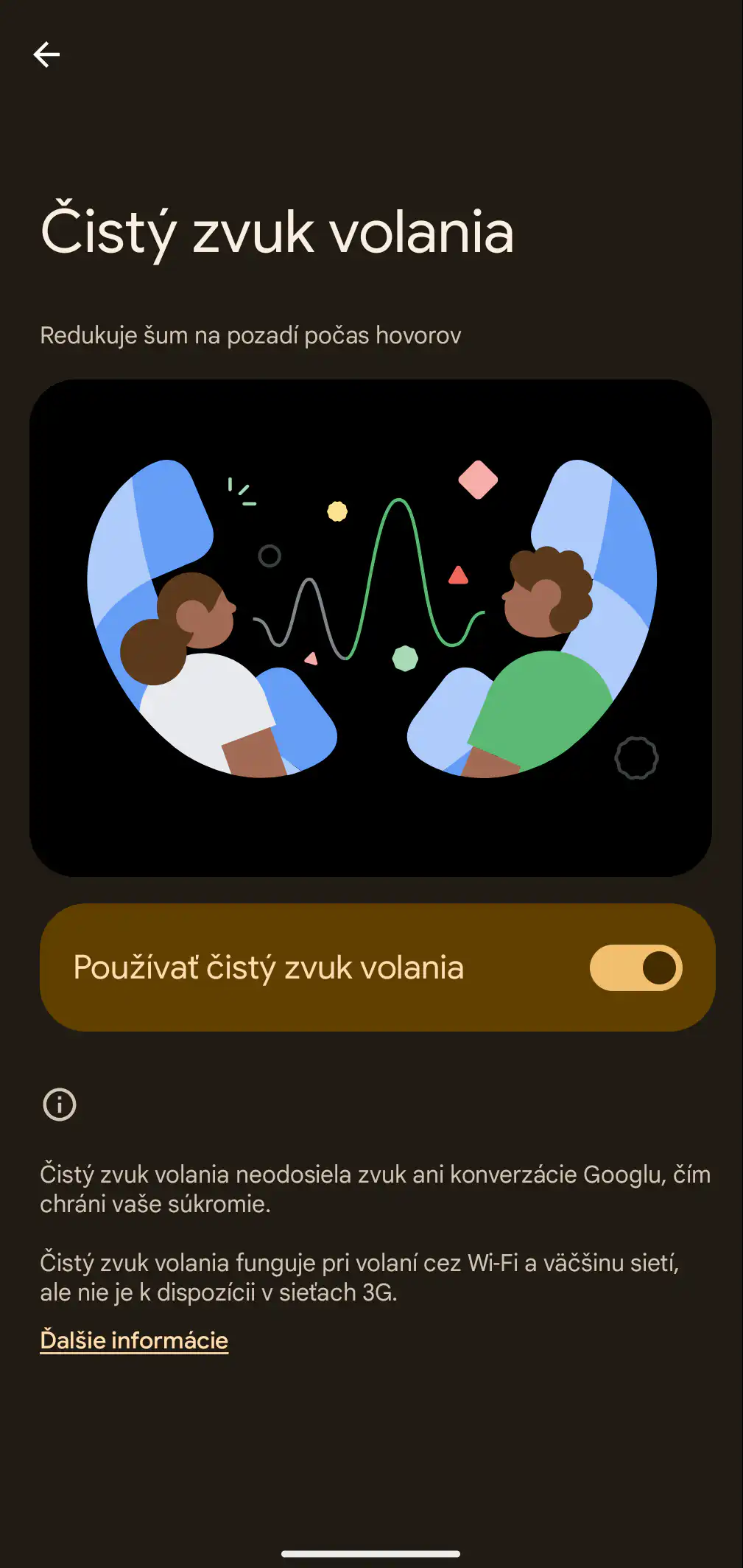
Task: Open the Ďalšie informácie link
Action: (134, 1340)
